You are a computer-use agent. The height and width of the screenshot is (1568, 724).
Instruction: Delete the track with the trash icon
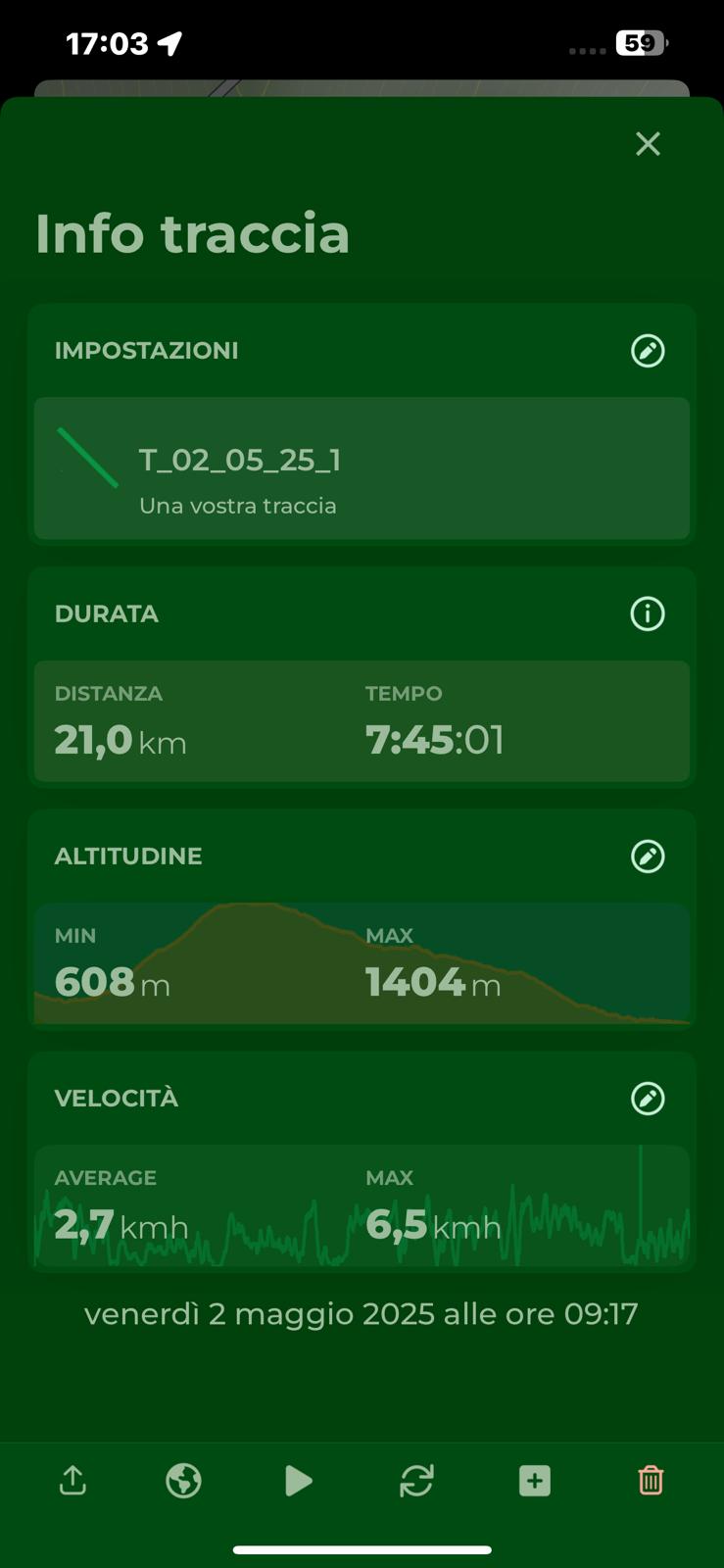[x=651, y=1480]
